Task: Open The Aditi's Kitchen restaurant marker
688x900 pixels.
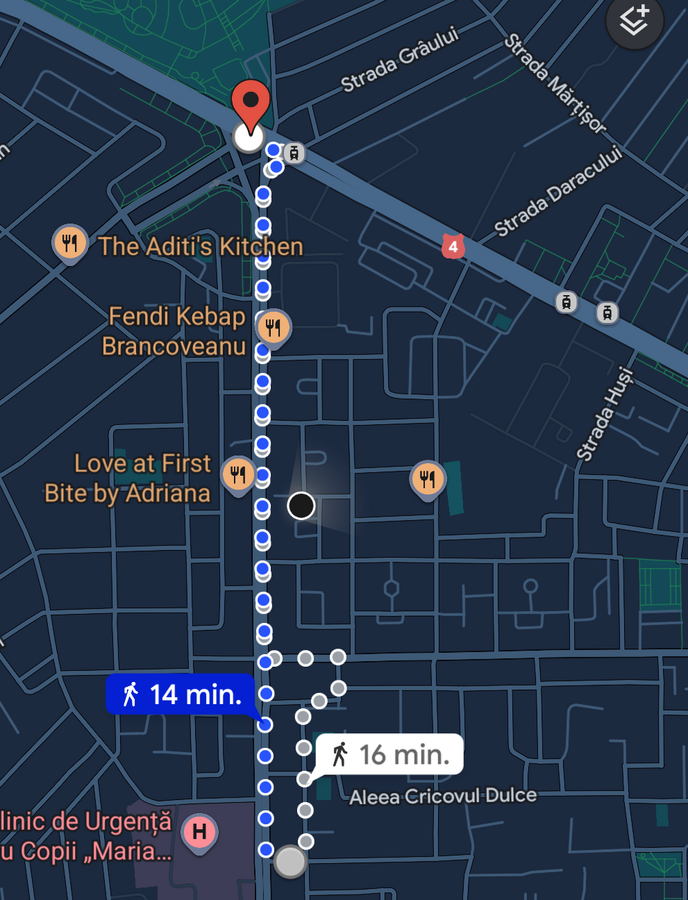Action: tap(69, 243)
